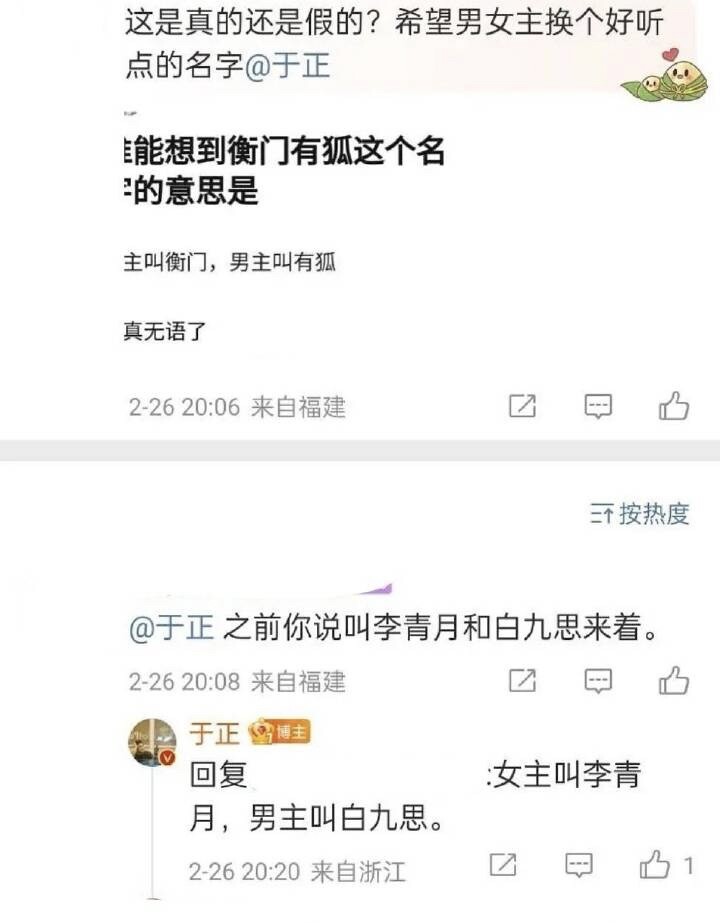Screen dimensions: 720x923
Task: Open 于正's profile avatar
Action: [x=152, y=742]
